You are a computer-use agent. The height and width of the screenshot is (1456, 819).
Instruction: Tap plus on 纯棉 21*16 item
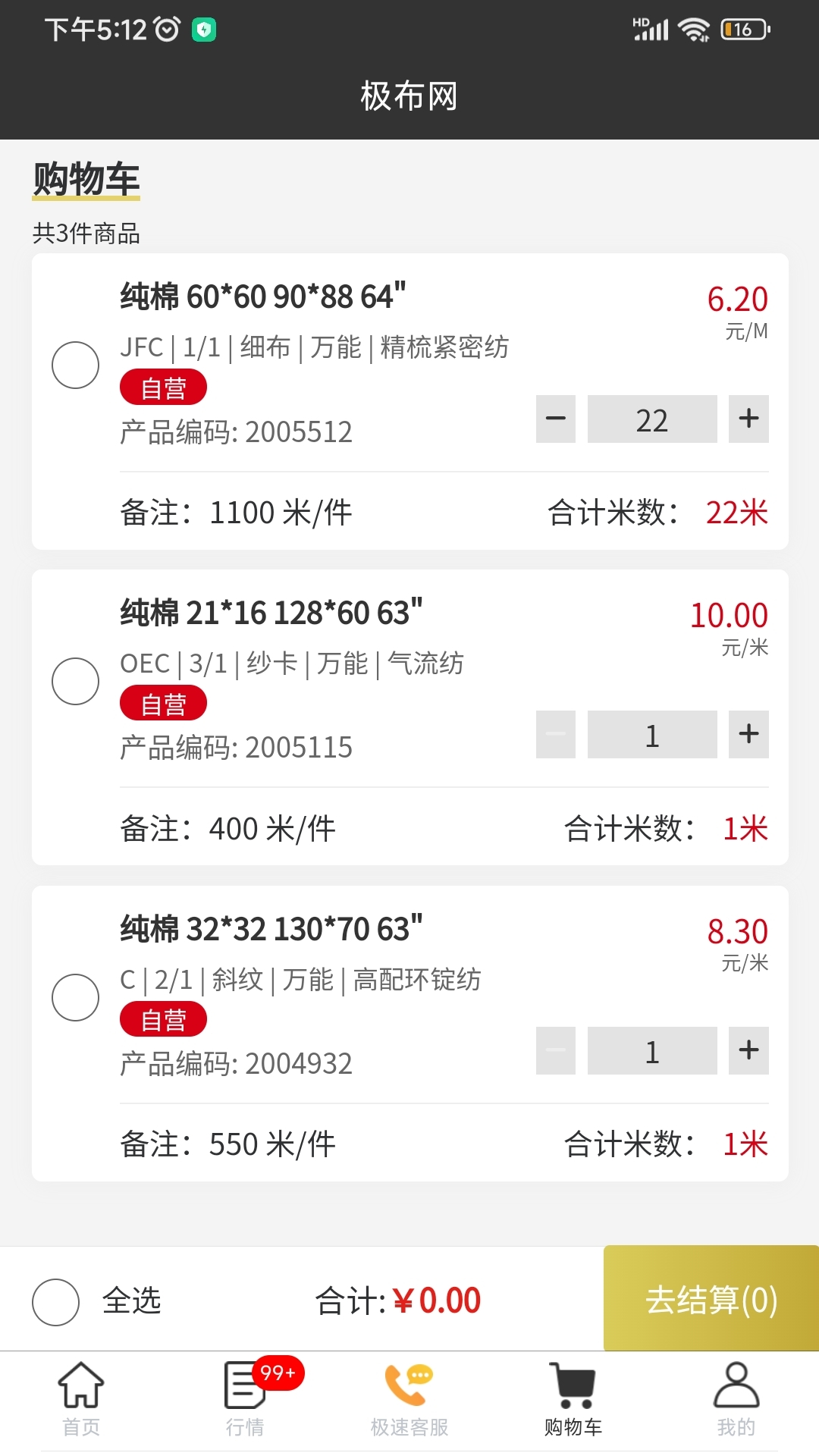(748, 734)
